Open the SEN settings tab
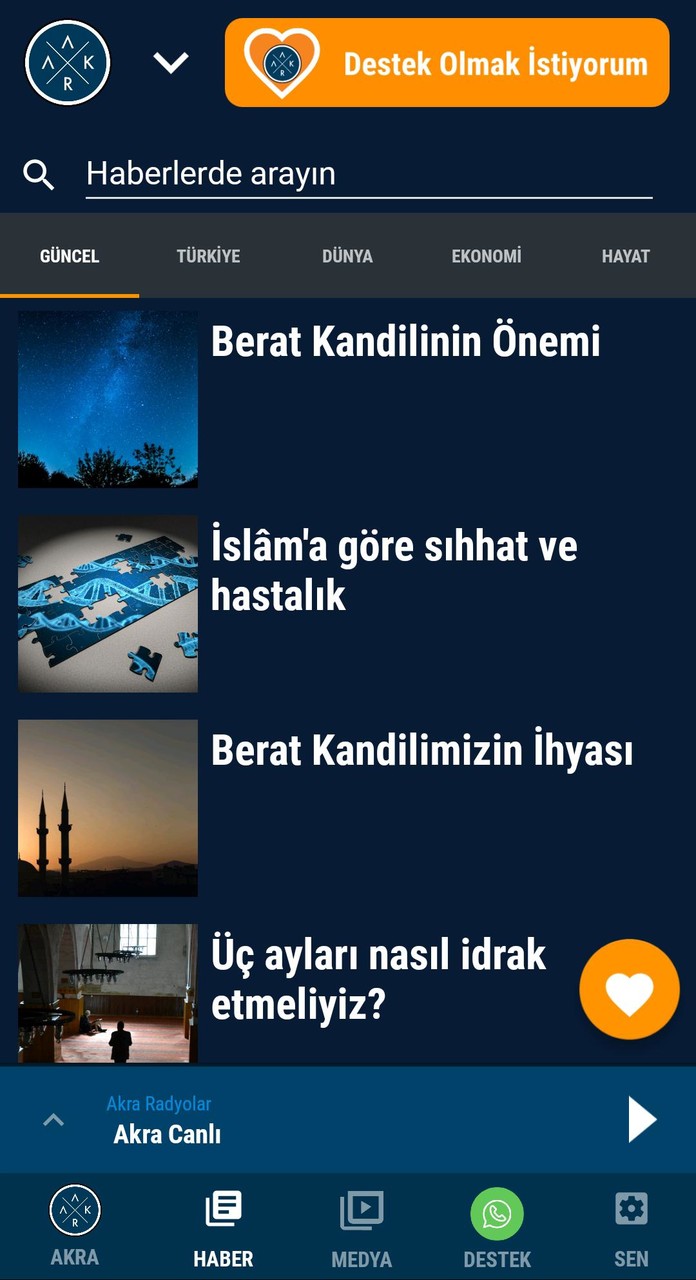The width and height of the screenshot is (696, 1280). tap(631, 1226)
